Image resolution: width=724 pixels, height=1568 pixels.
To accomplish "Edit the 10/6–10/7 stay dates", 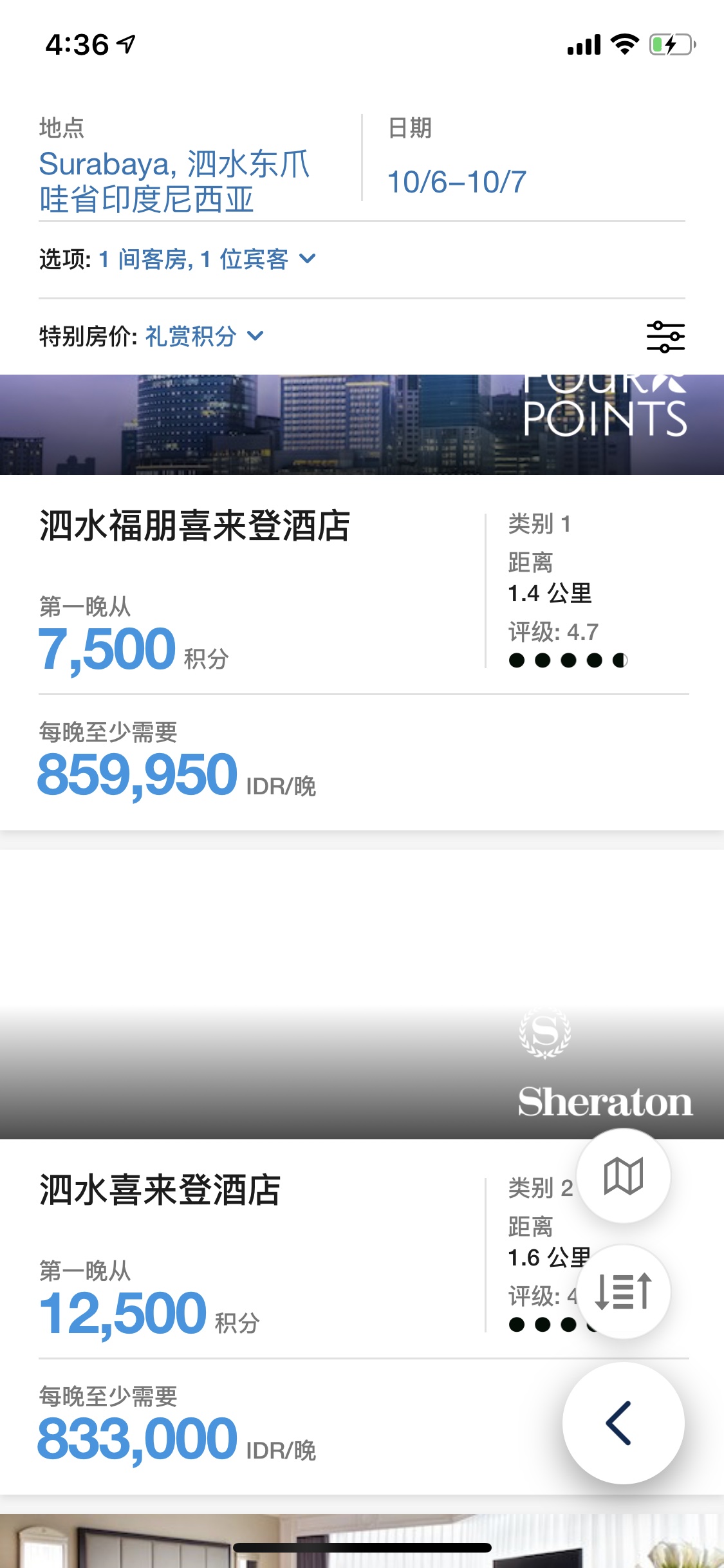I will tap(457, 182).
